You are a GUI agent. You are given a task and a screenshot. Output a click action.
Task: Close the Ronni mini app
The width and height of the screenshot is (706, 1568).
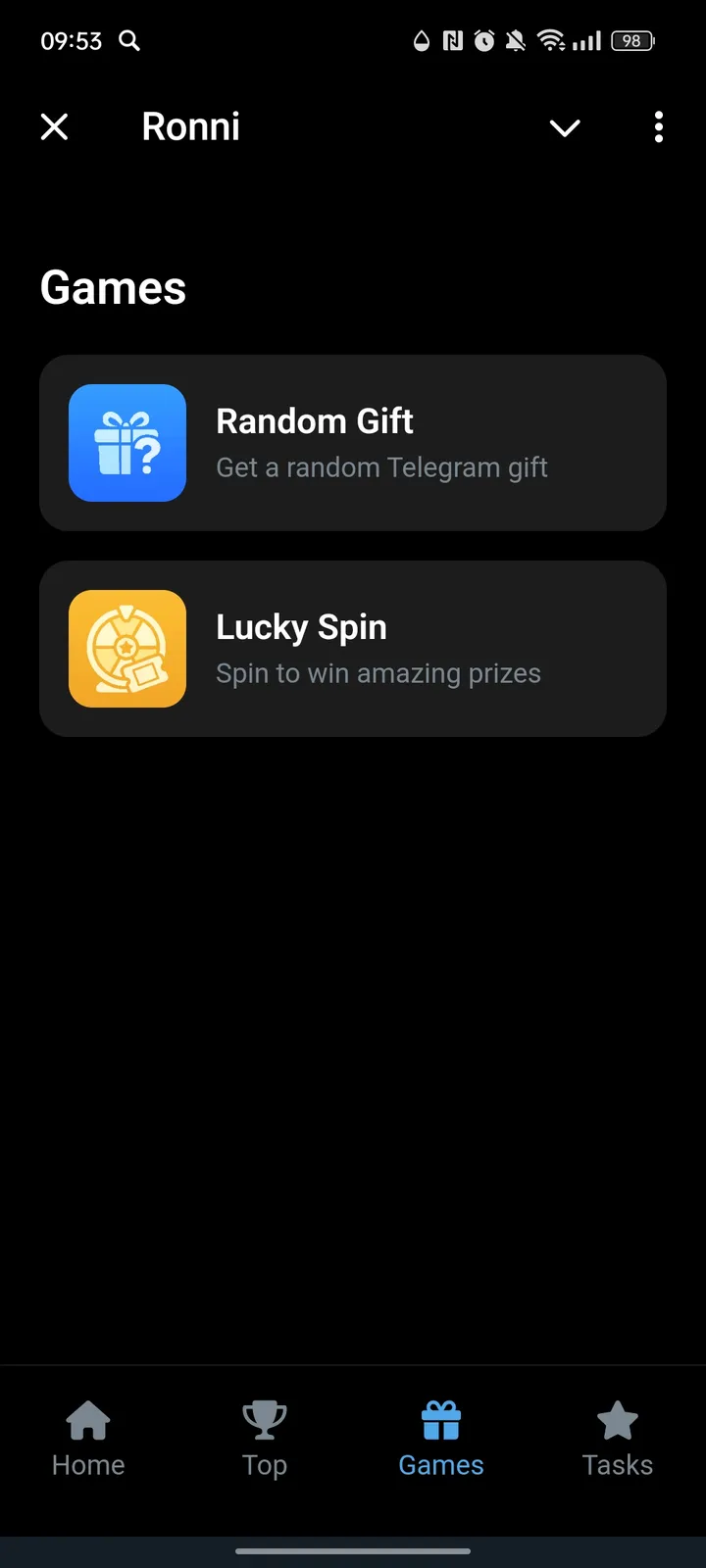tap(55, 126)
